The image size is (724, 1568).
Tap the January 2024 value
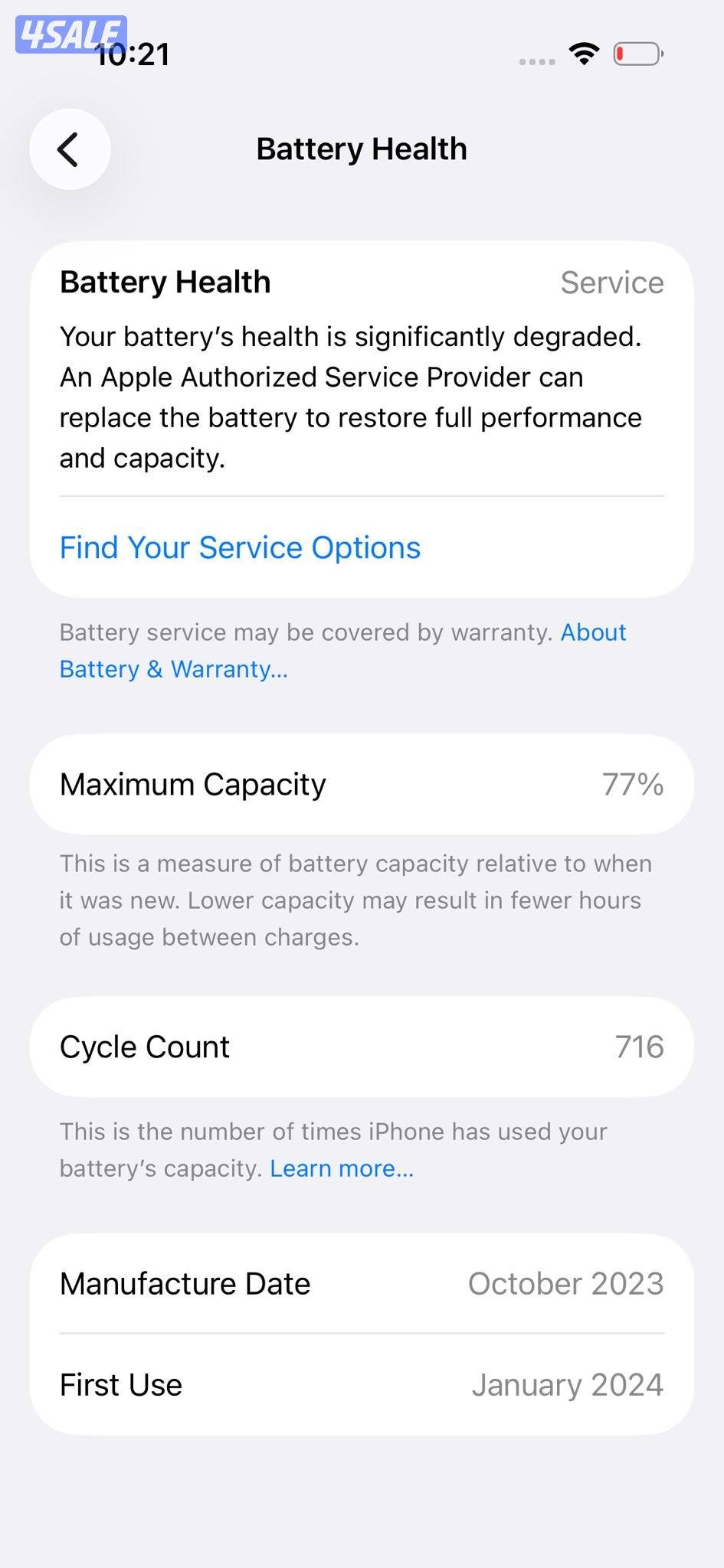[x=568, y=1384]
